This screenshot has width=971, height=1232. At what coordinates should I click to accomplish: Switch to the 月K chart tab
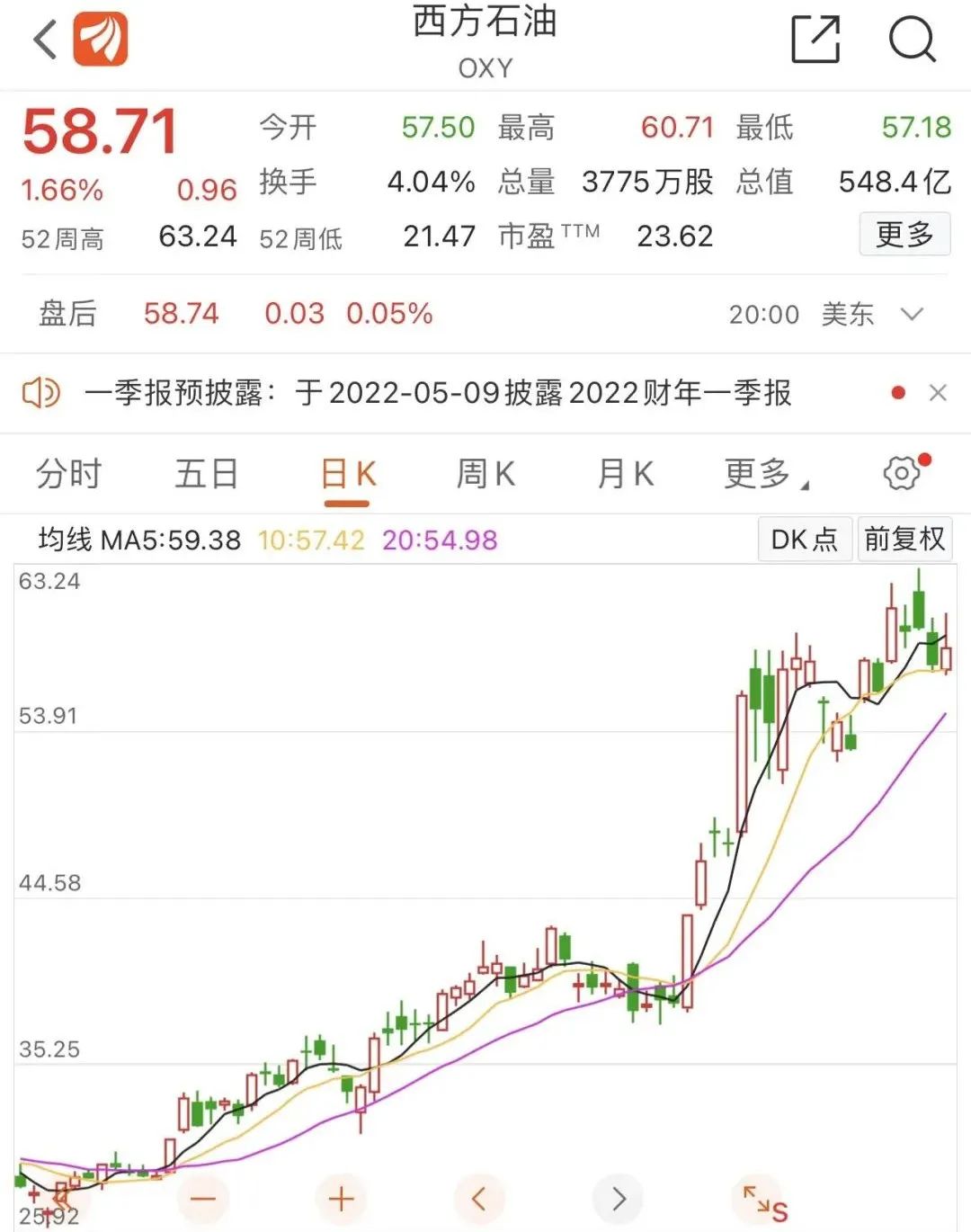pyautogui.click(x=626, y=474)
